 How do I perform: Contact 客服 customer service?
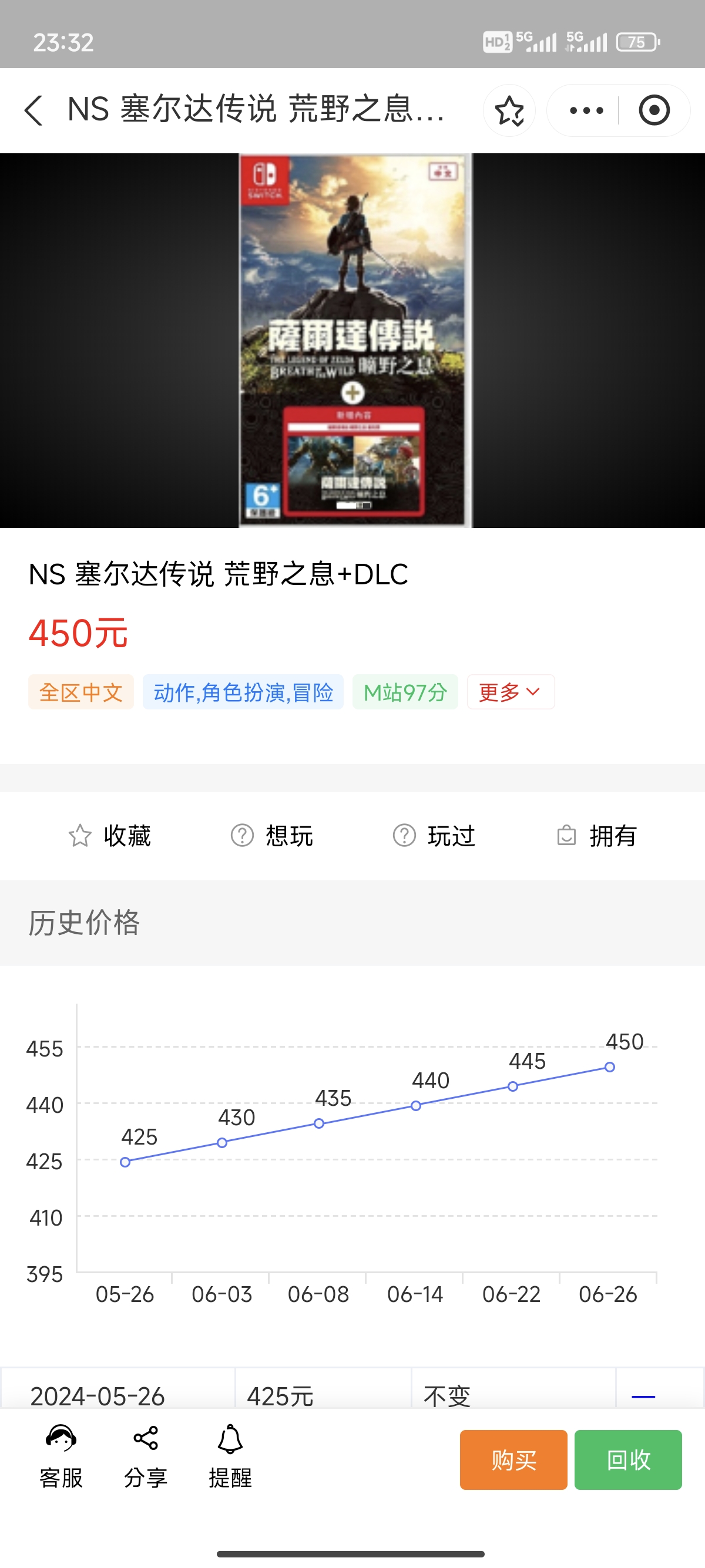click(x=61, y=1456)
